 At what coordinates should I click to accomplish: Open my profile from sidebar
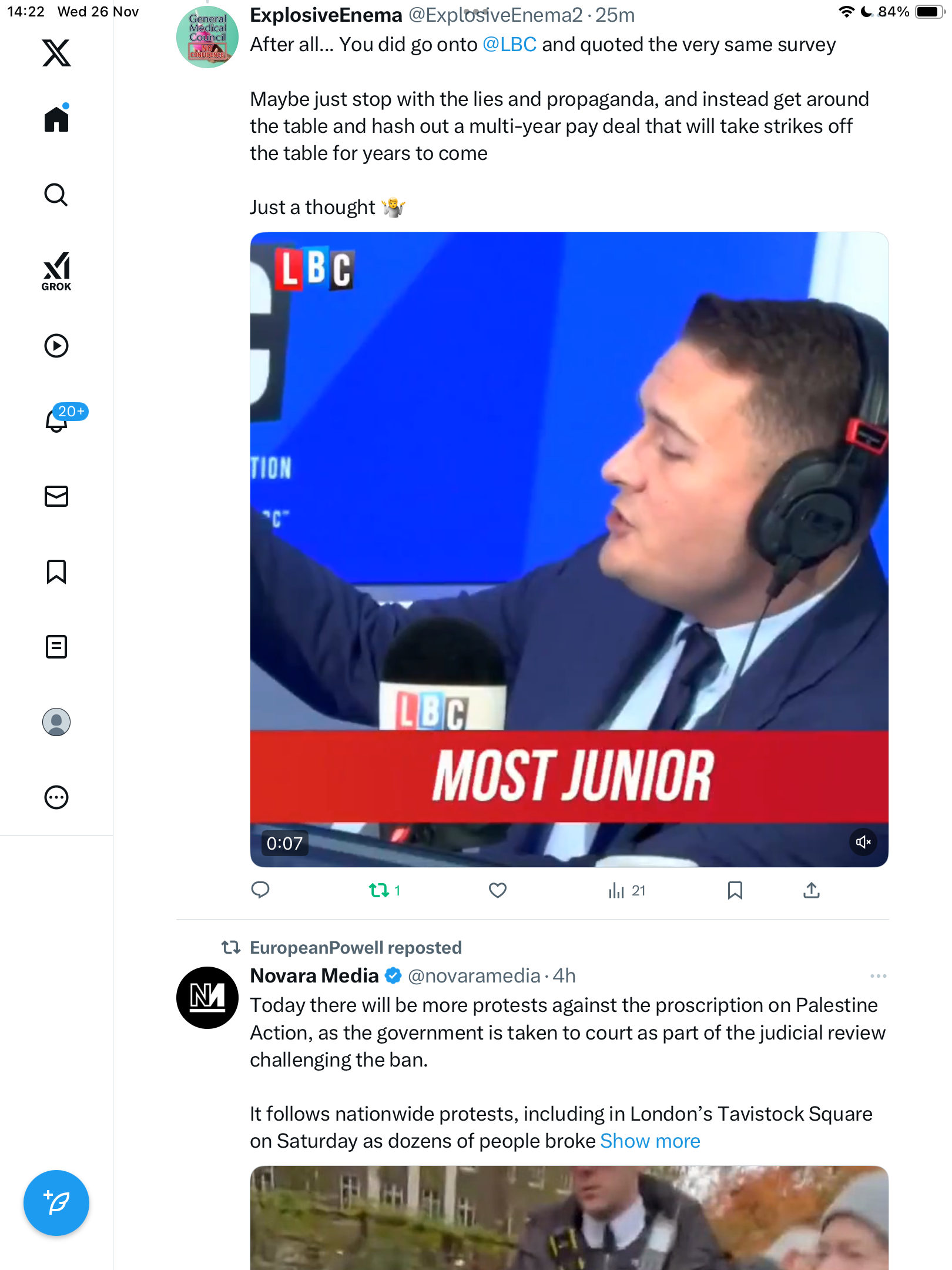(56, 722)
